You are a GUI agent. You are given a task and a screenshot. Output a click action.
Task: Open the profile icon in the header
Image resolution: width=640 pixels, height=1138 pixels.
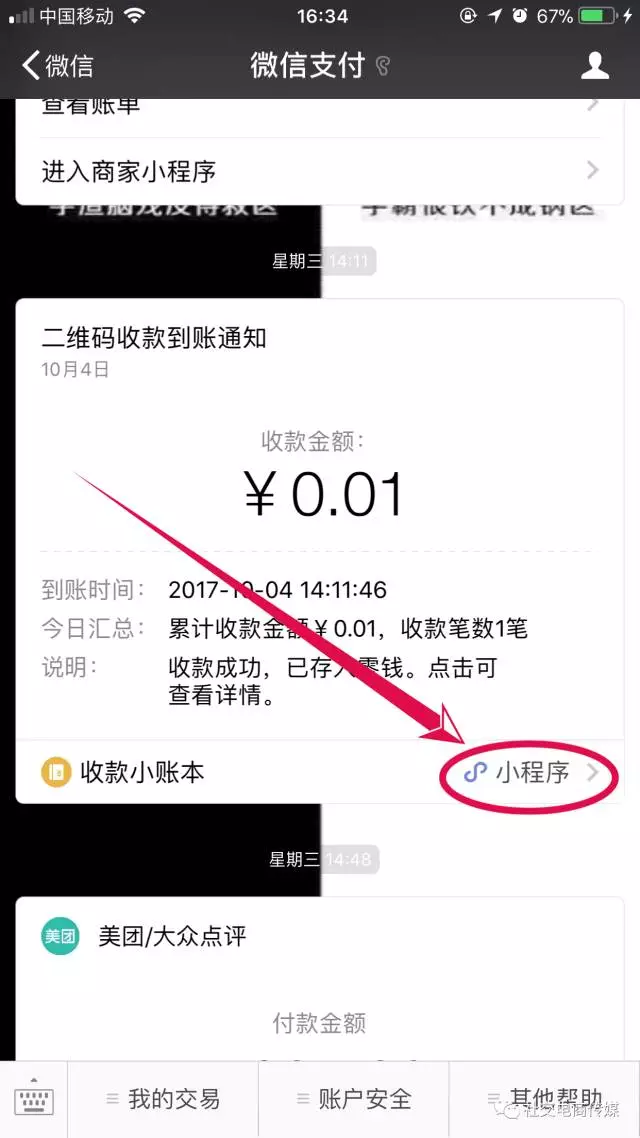coord(595,66)
